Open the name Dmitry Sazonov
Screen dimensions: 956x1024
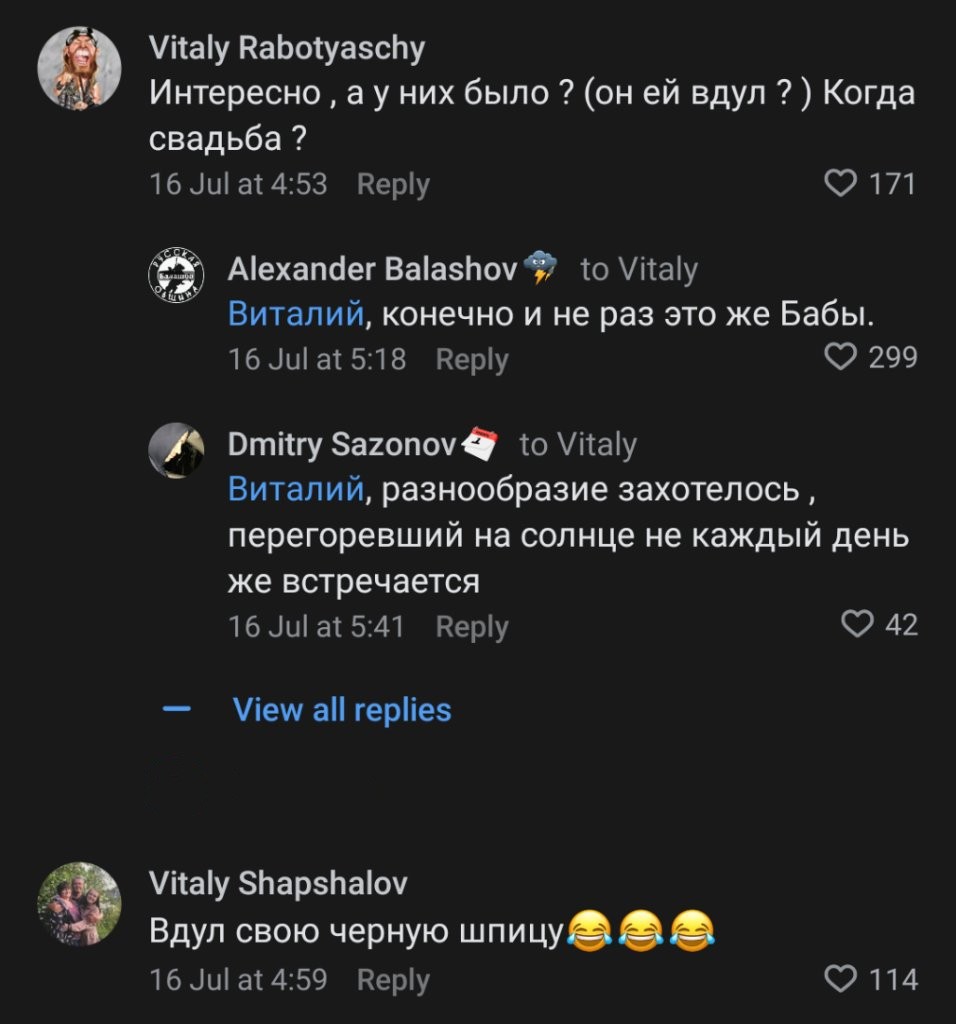tap(343, 444)
